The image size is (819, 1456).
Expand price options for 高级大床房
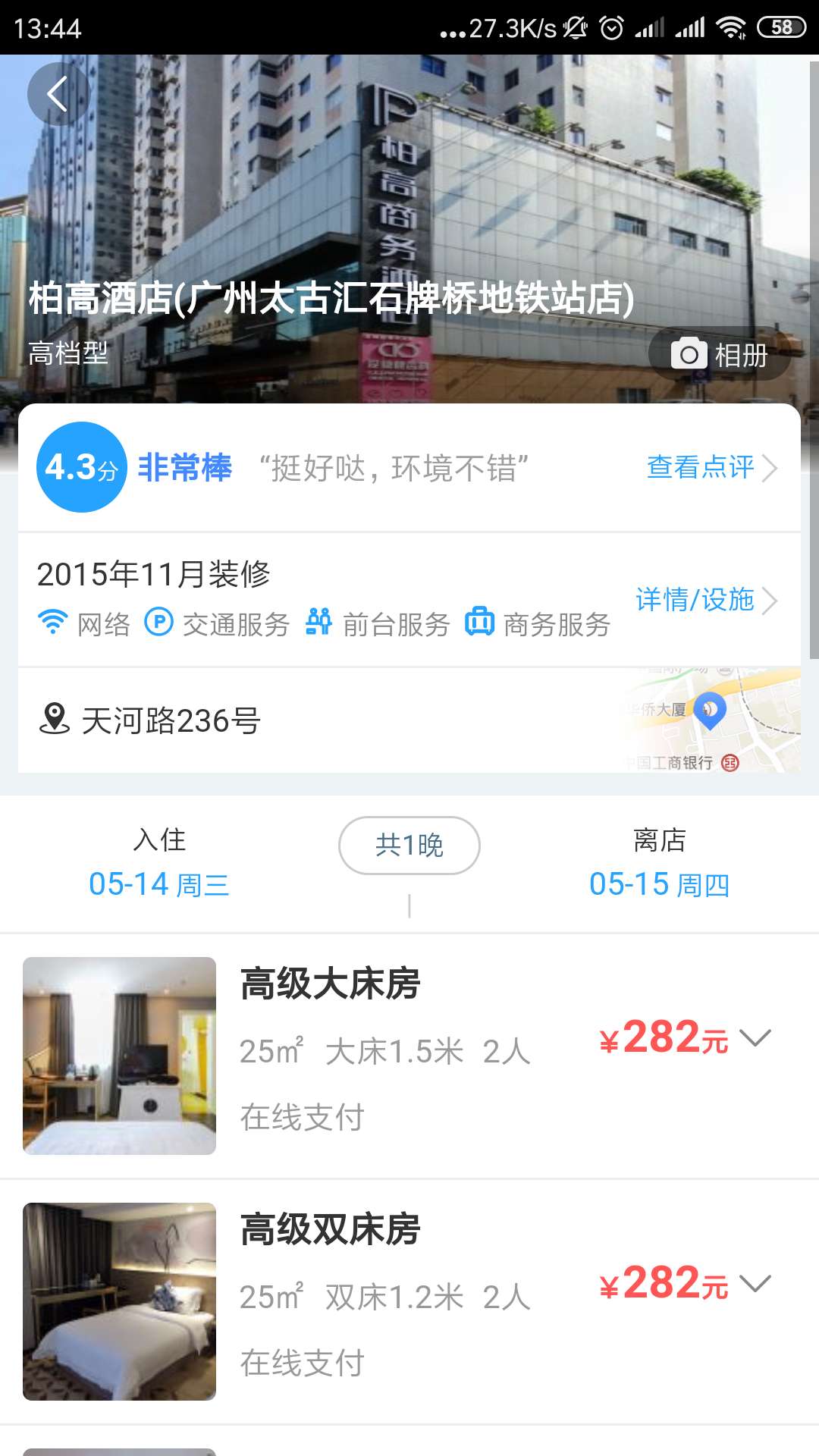point(755,1037)
